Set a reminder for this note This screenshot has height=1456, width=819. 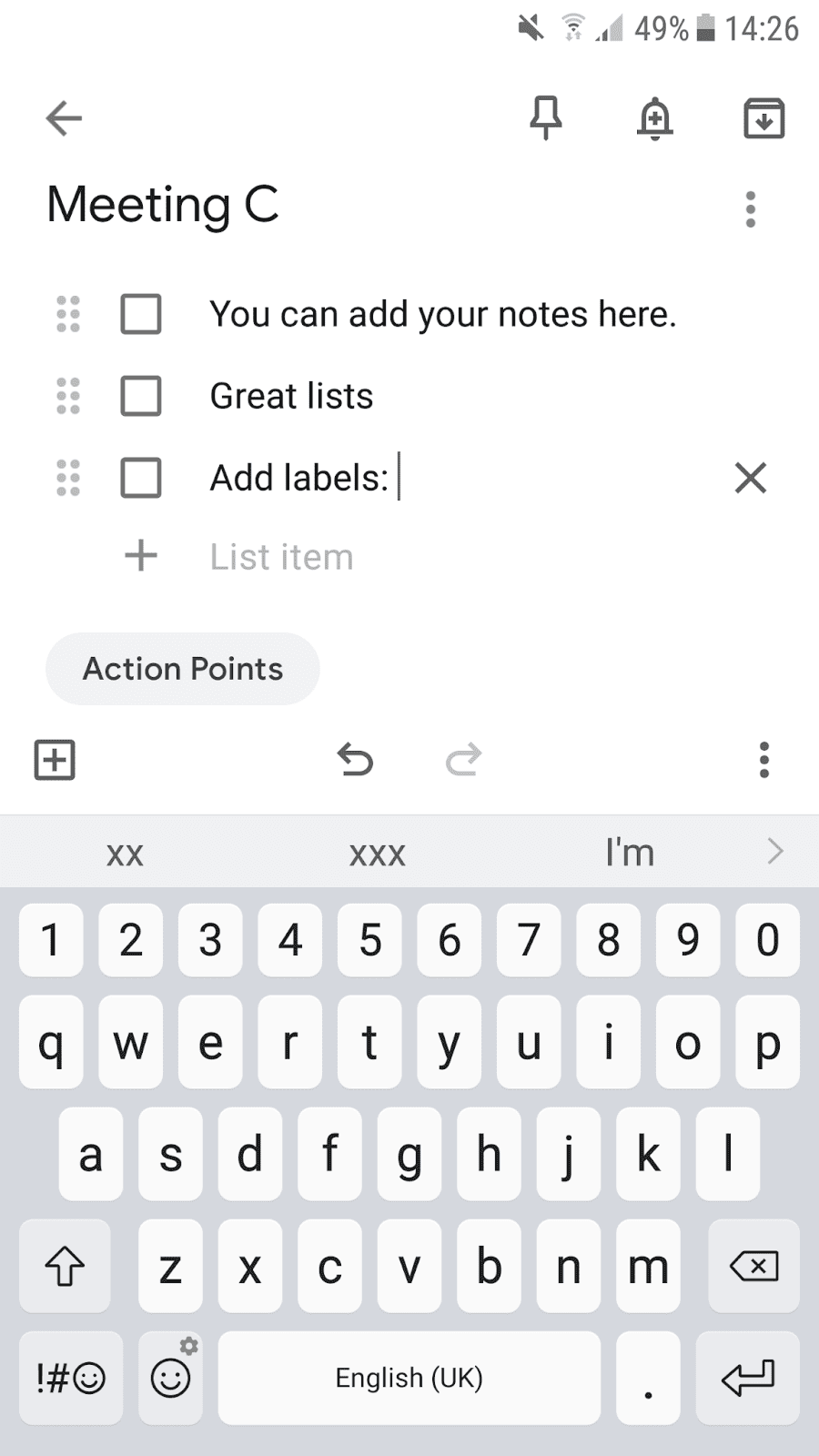(x=654, y=118)
